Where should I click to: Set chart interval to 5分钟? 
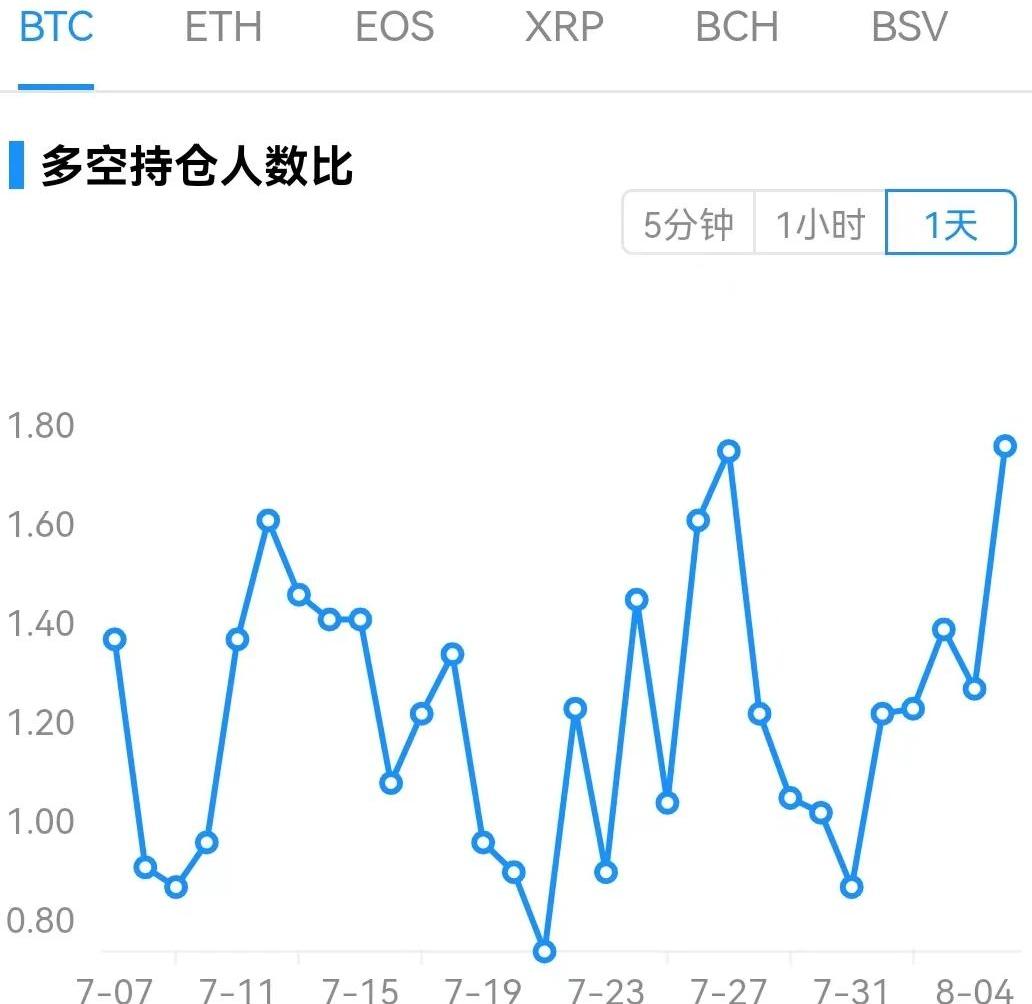[x=688, y=224]
